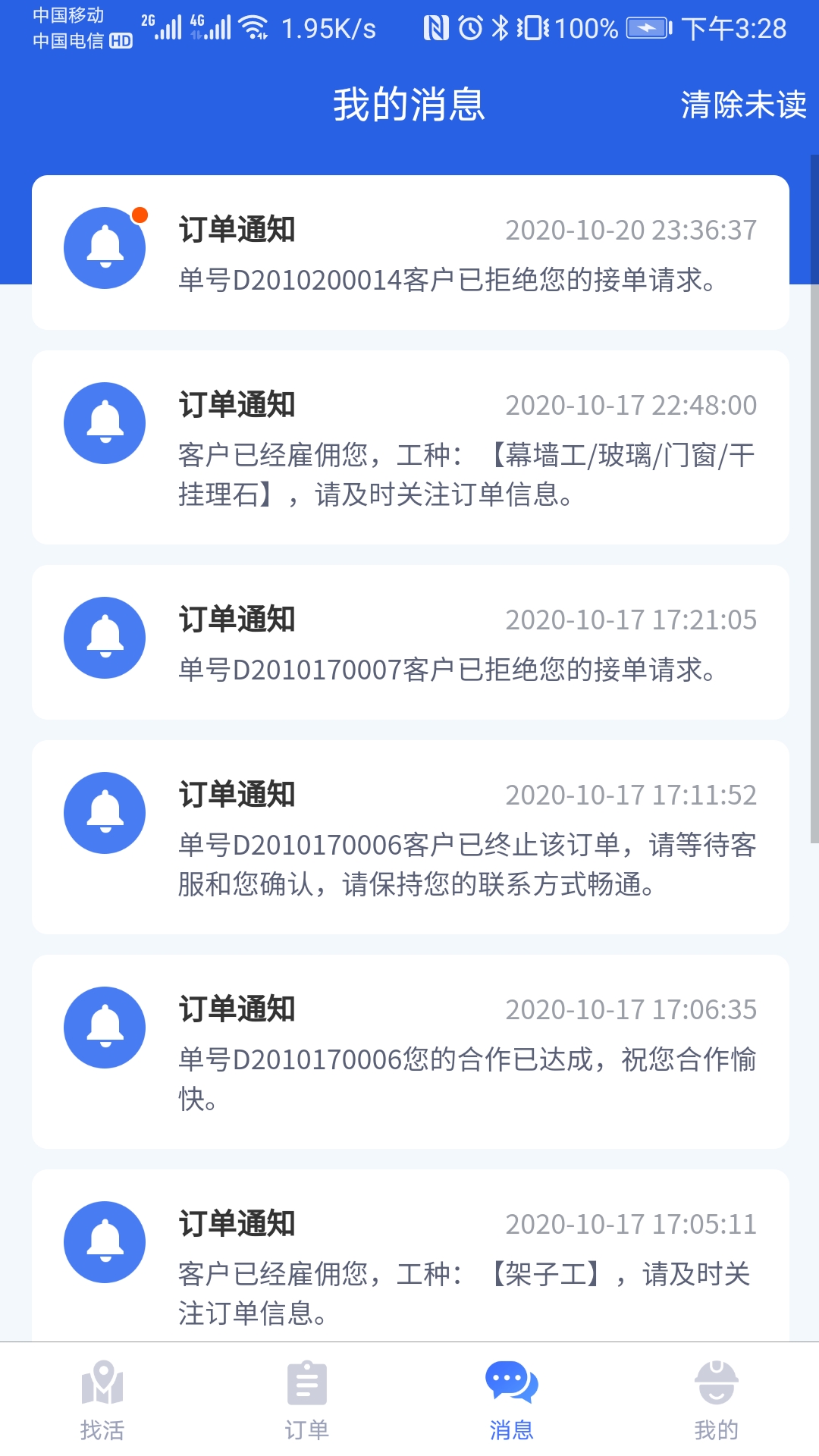This screenshot has width=819, height=1456.
Task: Tap the bell icon on the 合作已达成 congratulation message
Action: pyautogui.click(x=105, y=1027)
